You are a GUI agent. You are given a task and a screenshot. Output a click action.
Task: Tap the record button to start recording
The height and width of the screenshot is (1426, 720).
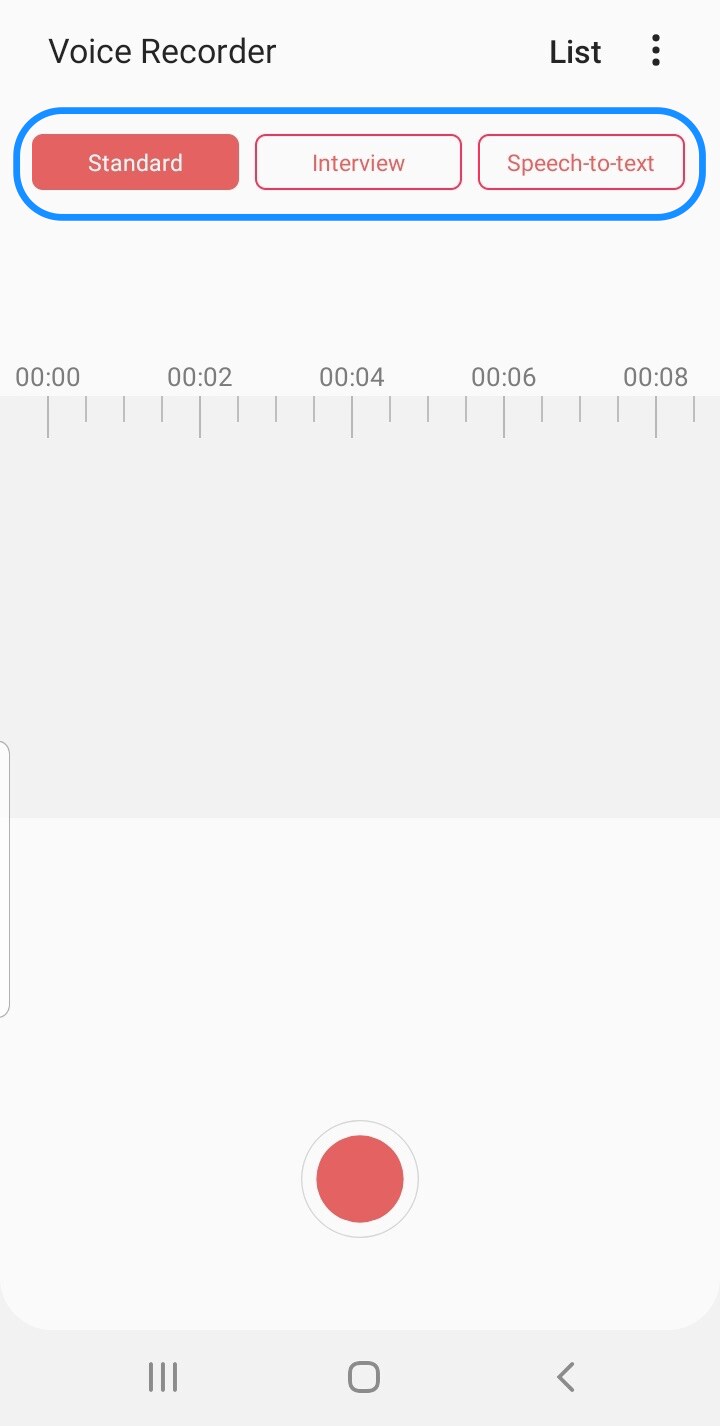tap(360, 1178)
